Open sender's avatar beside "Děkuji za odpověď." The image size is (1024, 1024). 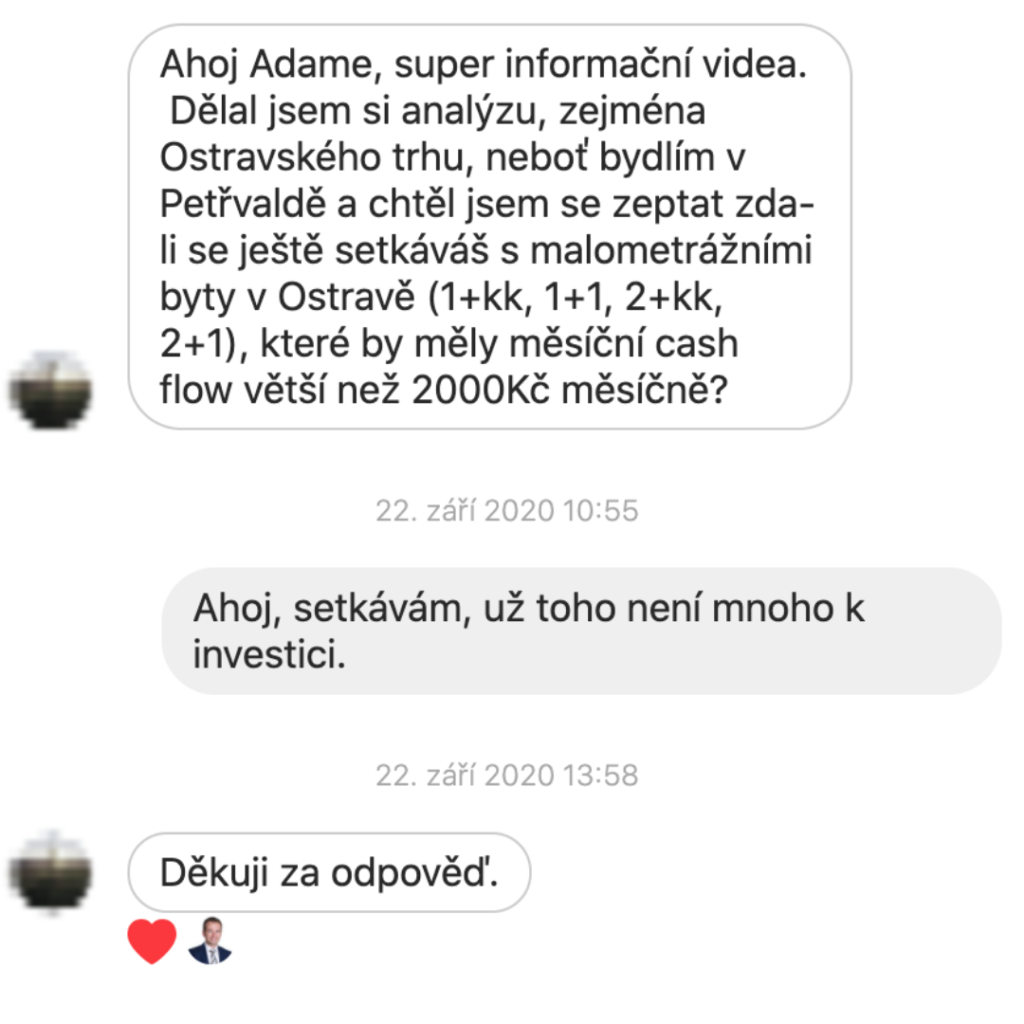coord(50,871)
